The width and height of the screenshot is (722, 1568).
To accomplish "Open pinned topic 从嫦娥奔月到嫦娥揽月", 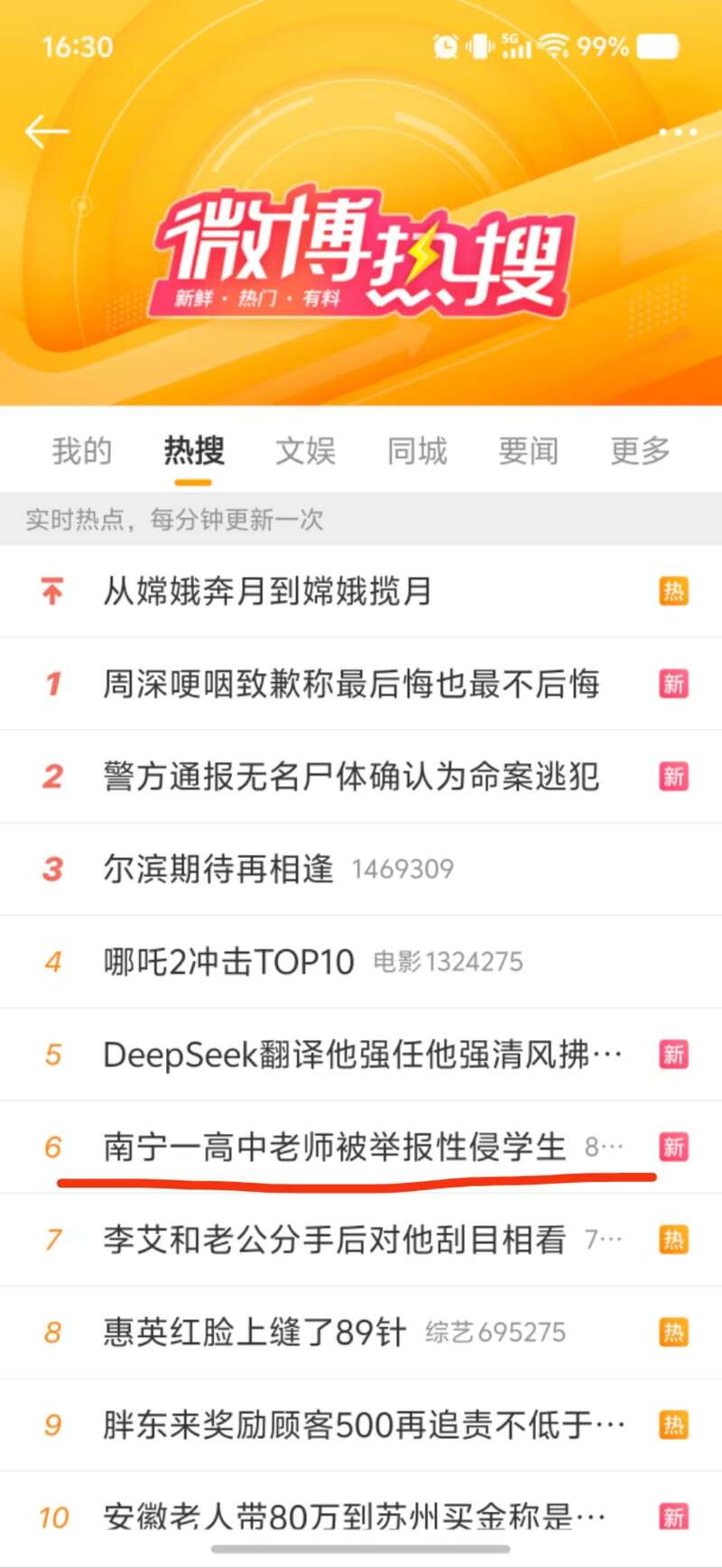I will click(267, 592).
